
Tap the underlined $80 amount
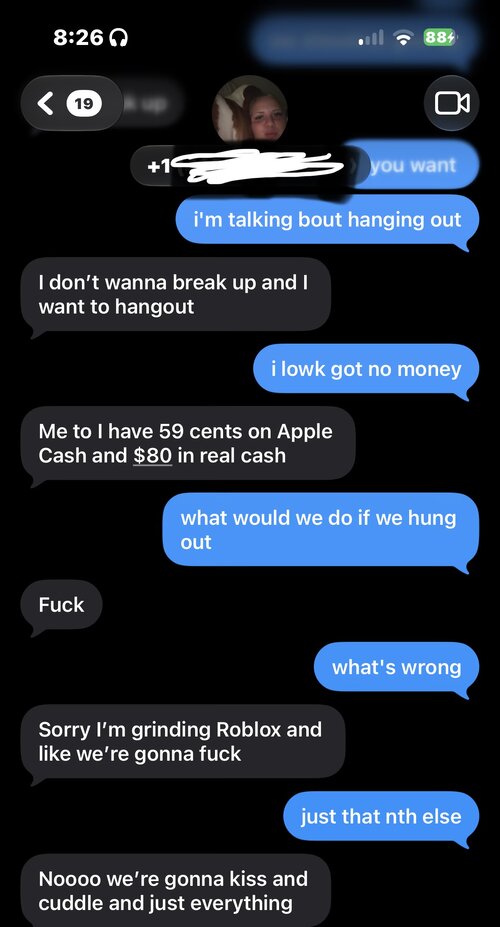point(152,456)
